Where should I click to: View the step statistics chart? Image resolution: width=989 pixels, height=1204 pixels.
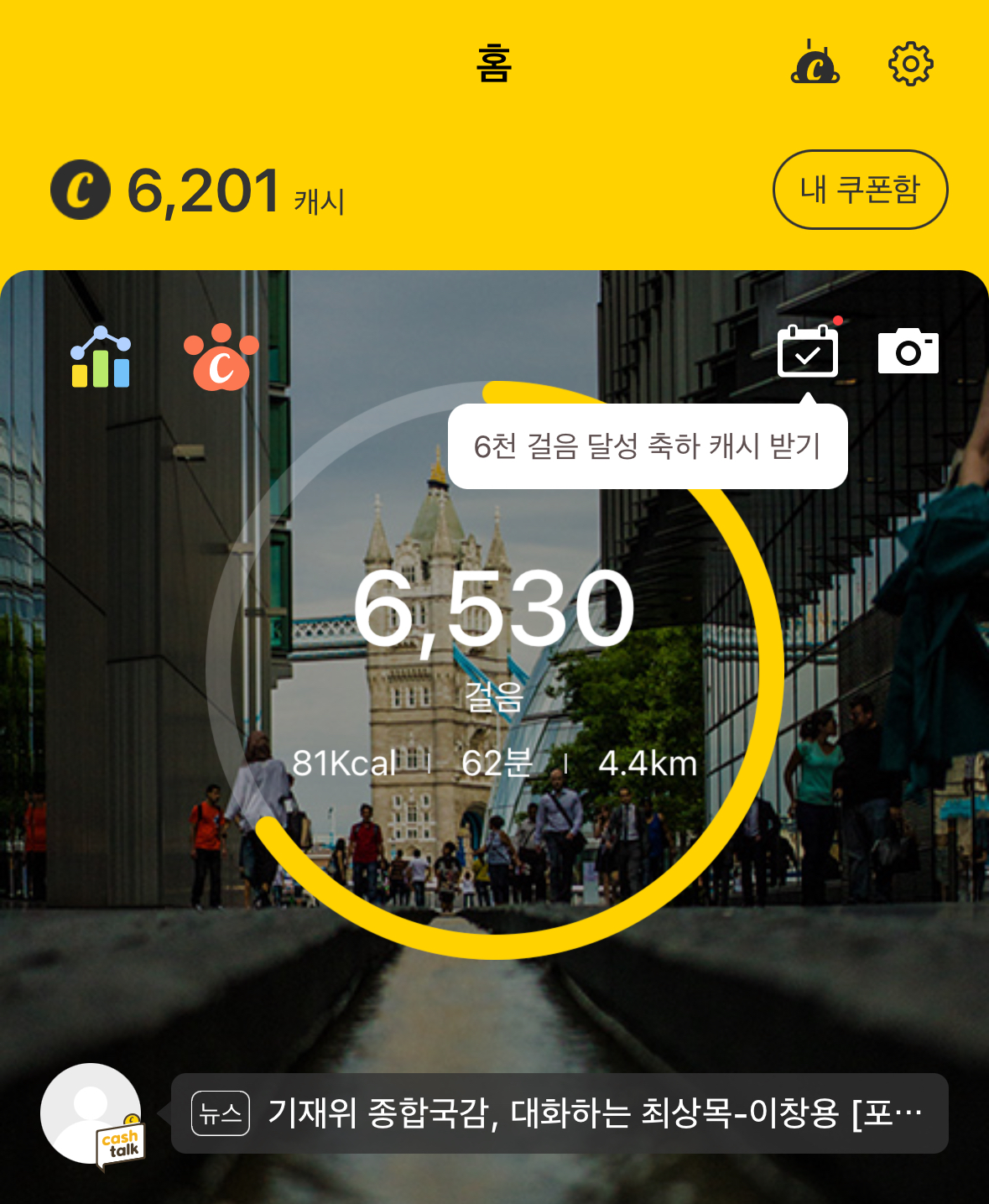(x=101, y=357)
